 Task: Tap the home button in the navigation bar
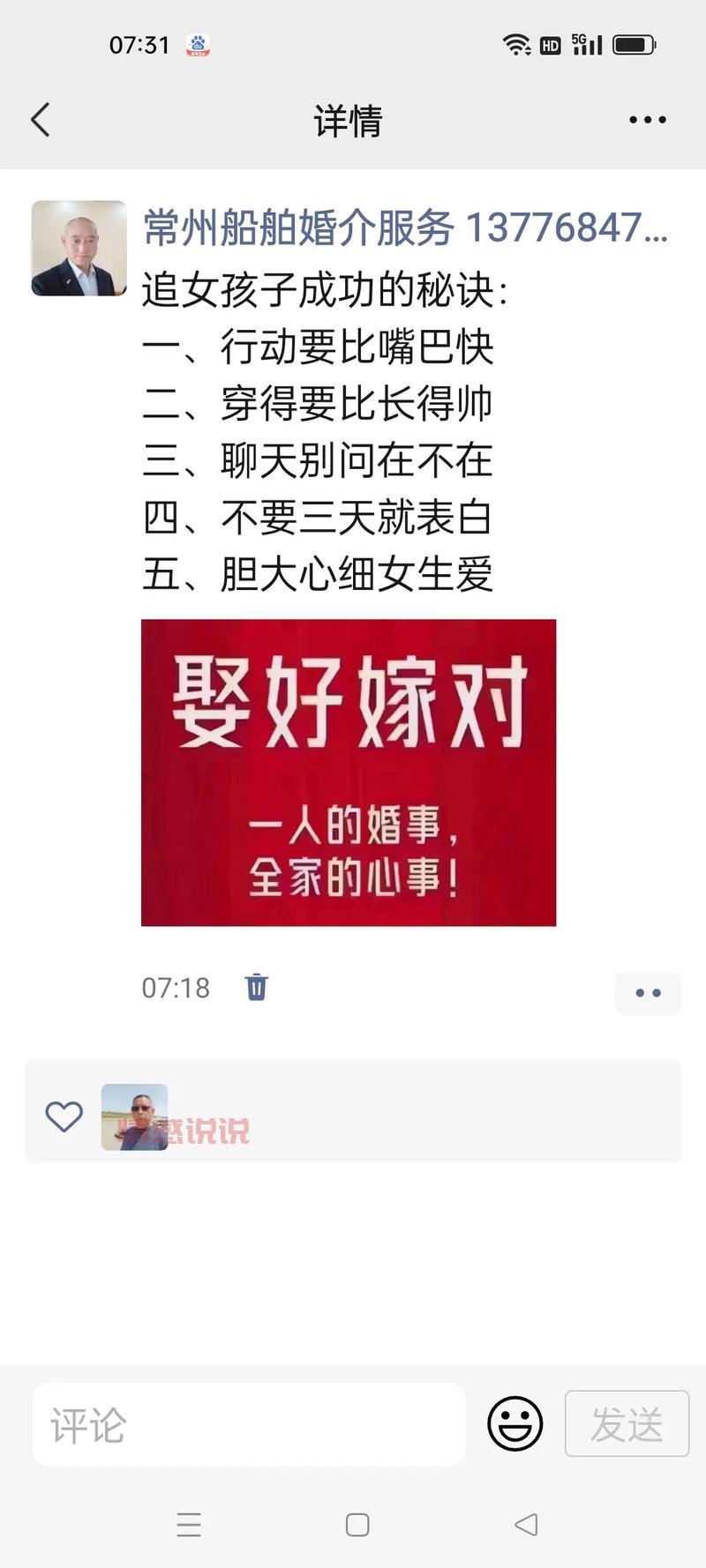coord(357,1525)
